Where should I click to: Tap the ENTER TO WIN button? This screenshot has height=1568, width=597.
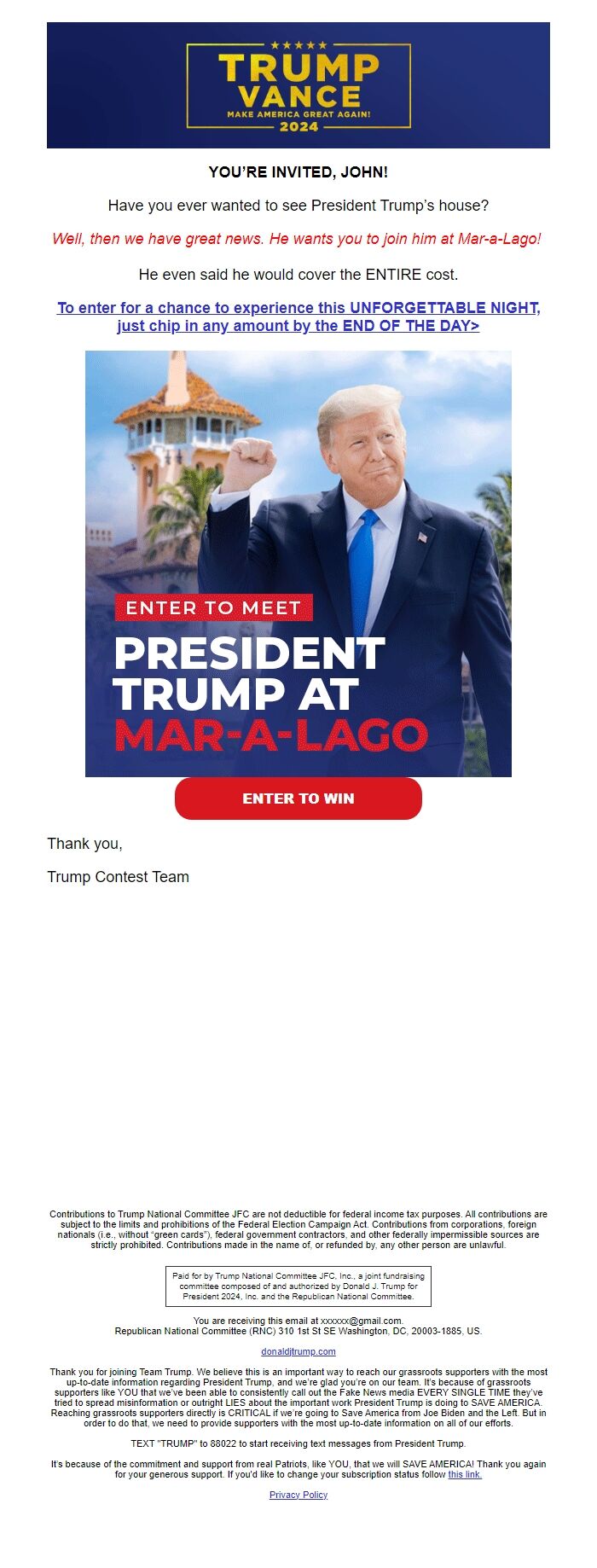(298, 799)
